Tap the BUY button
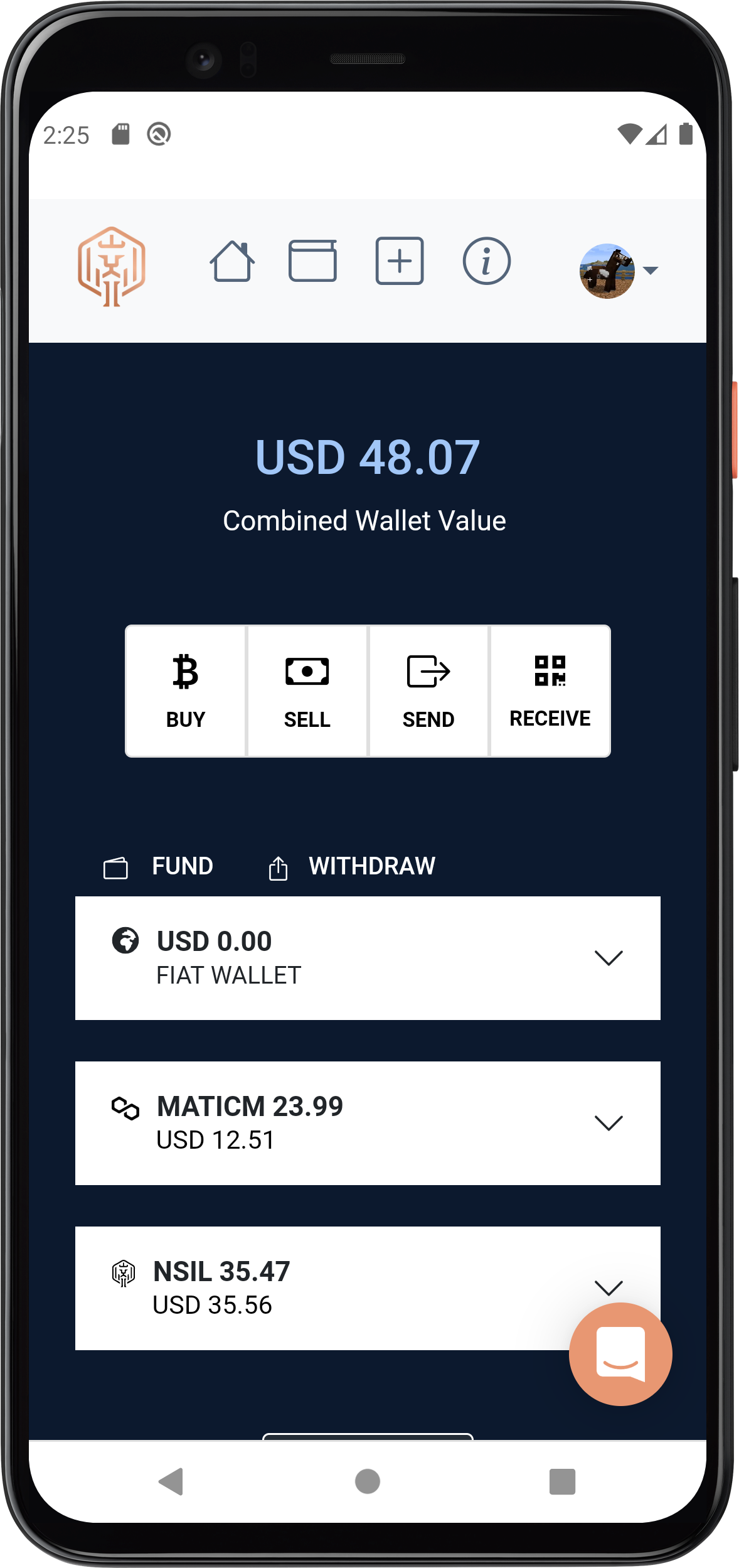The height and width of the screenshot is (1568, 739). [x=186, y=691]
